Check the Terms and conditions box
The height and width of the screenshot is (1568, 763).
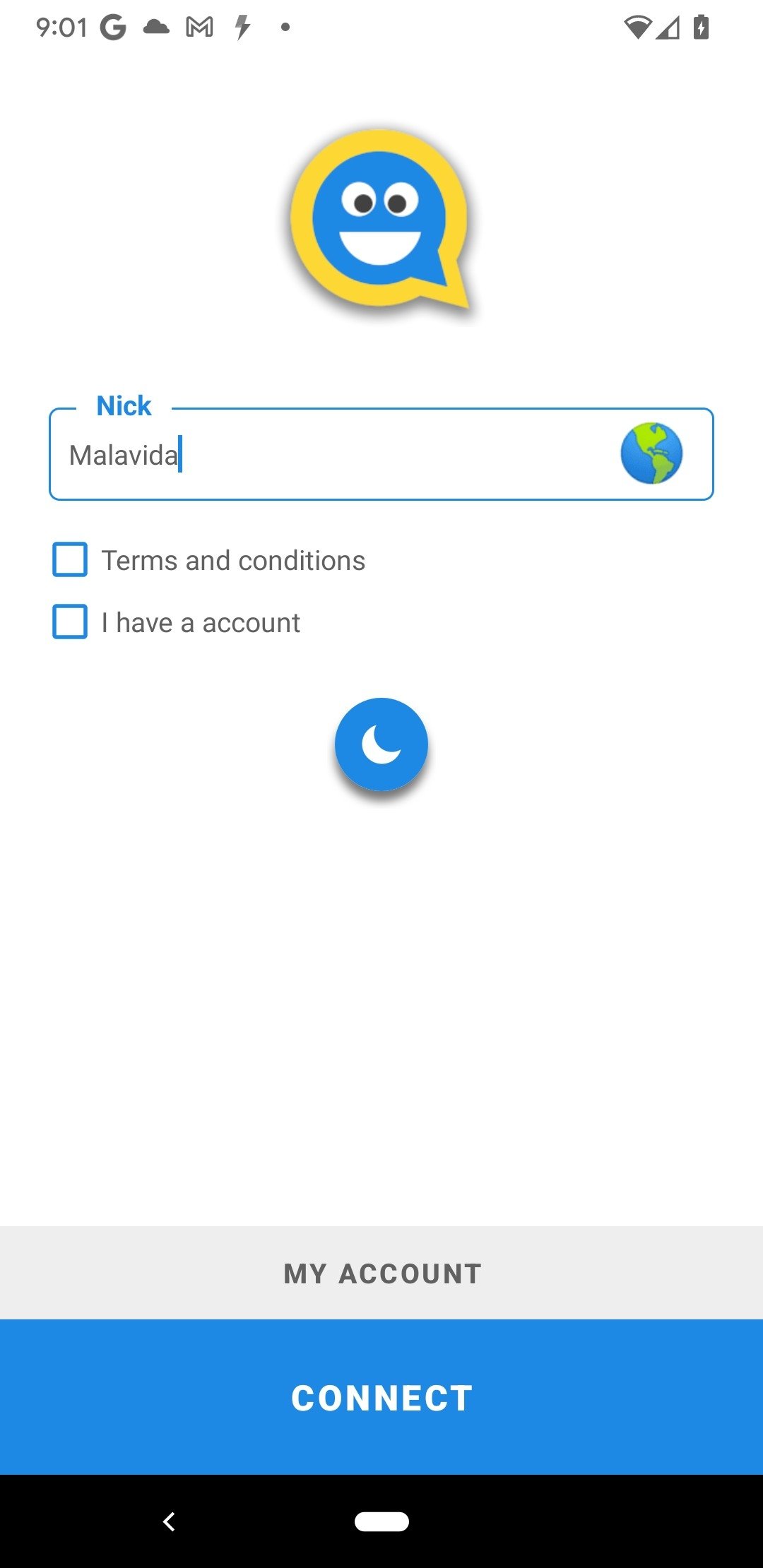[70, 559]
